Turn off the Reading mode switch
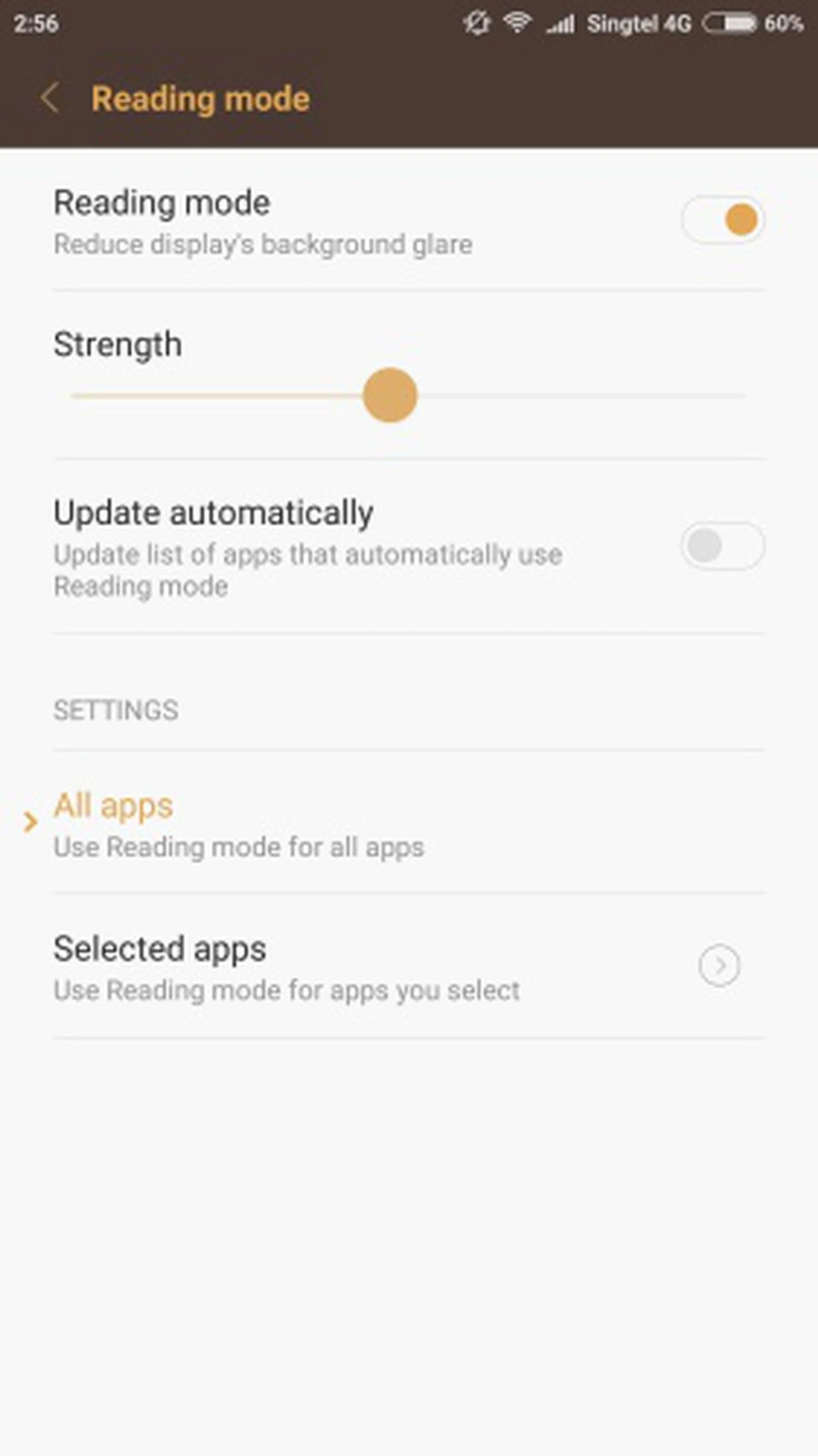This screenshot has height=1456, width=818. 723,220
